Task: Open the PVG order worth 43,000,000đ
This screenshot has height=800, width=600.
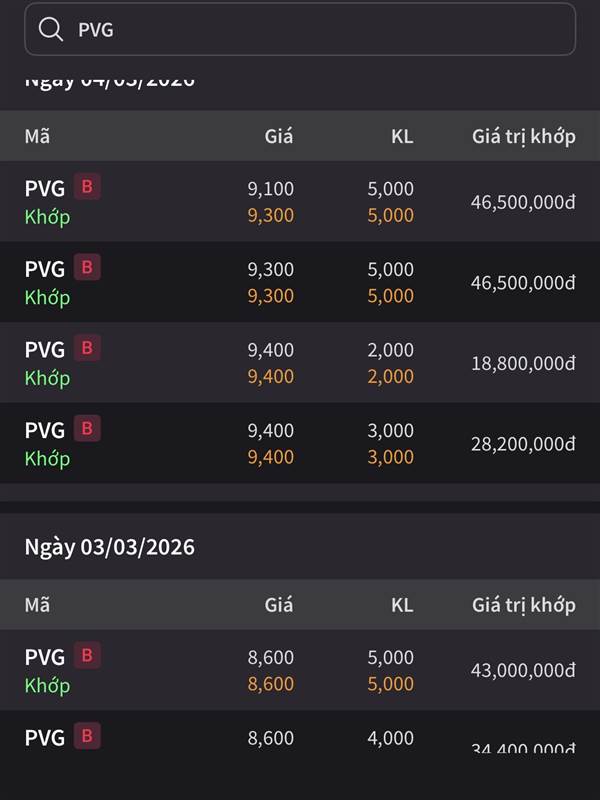Action: [300, 670]
